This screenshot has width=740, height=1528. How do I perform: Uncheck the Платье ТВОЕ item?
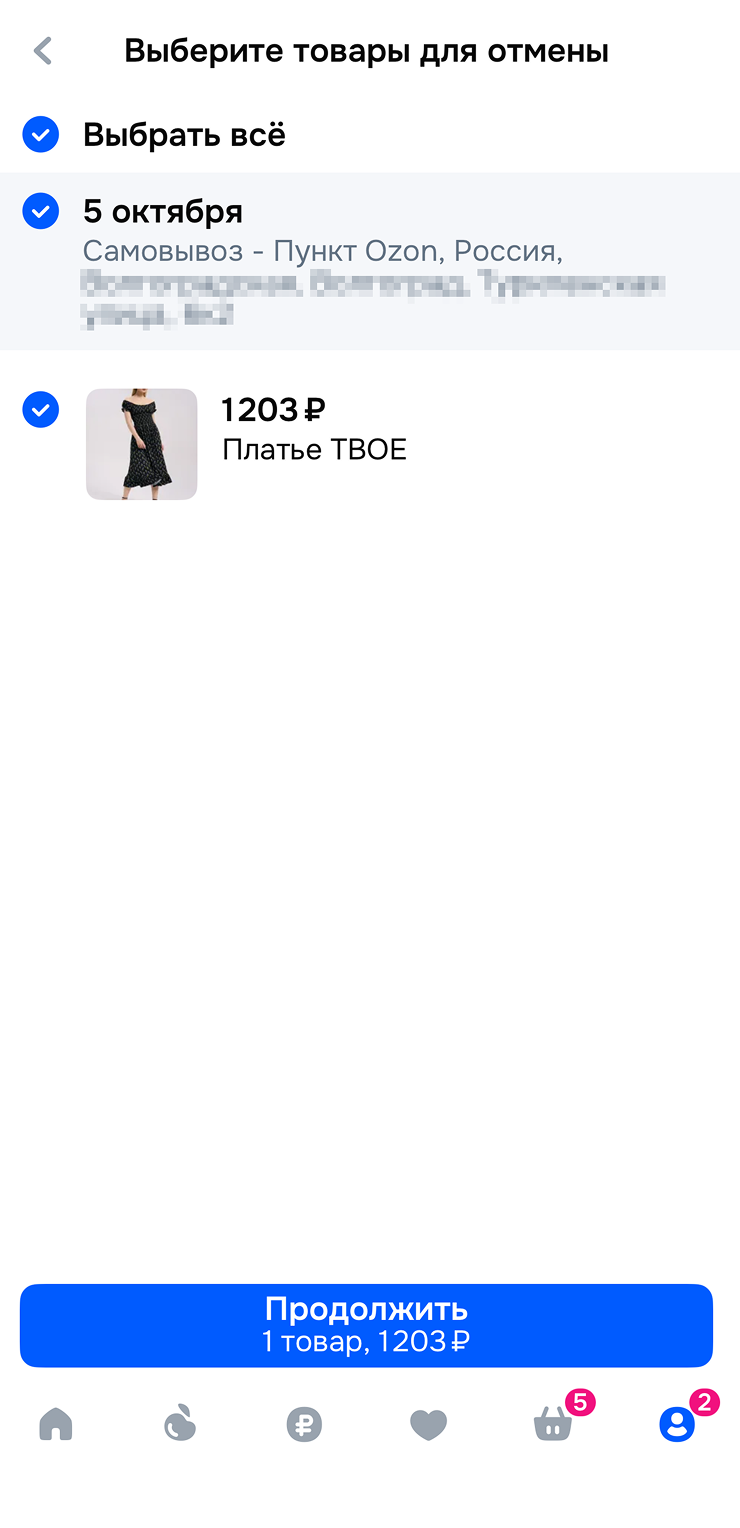tap(41, 409)
